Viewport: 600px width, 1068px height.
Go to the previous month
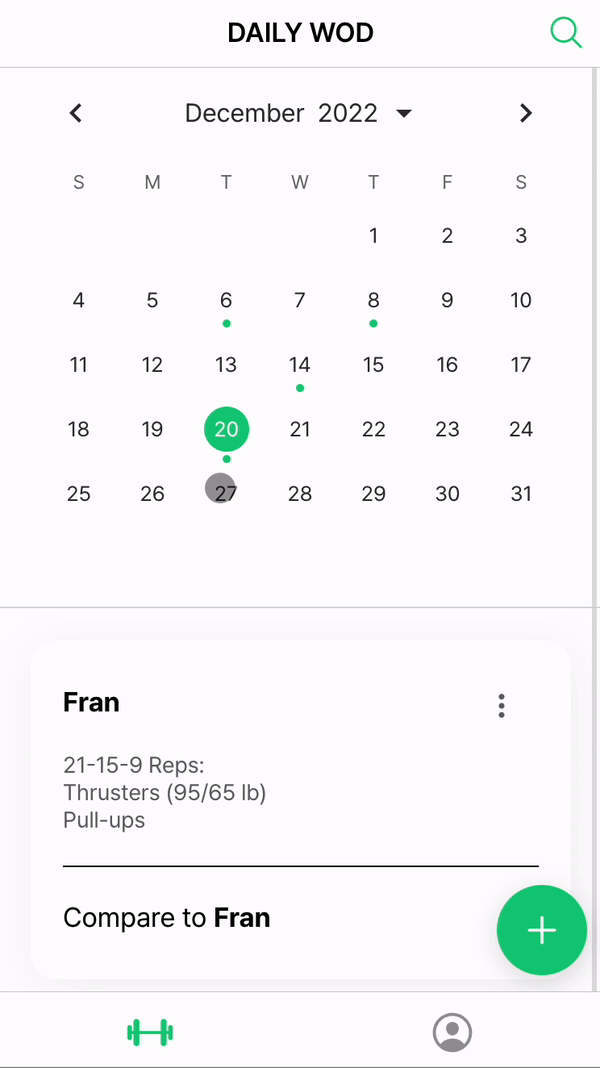tap(76, 113)
